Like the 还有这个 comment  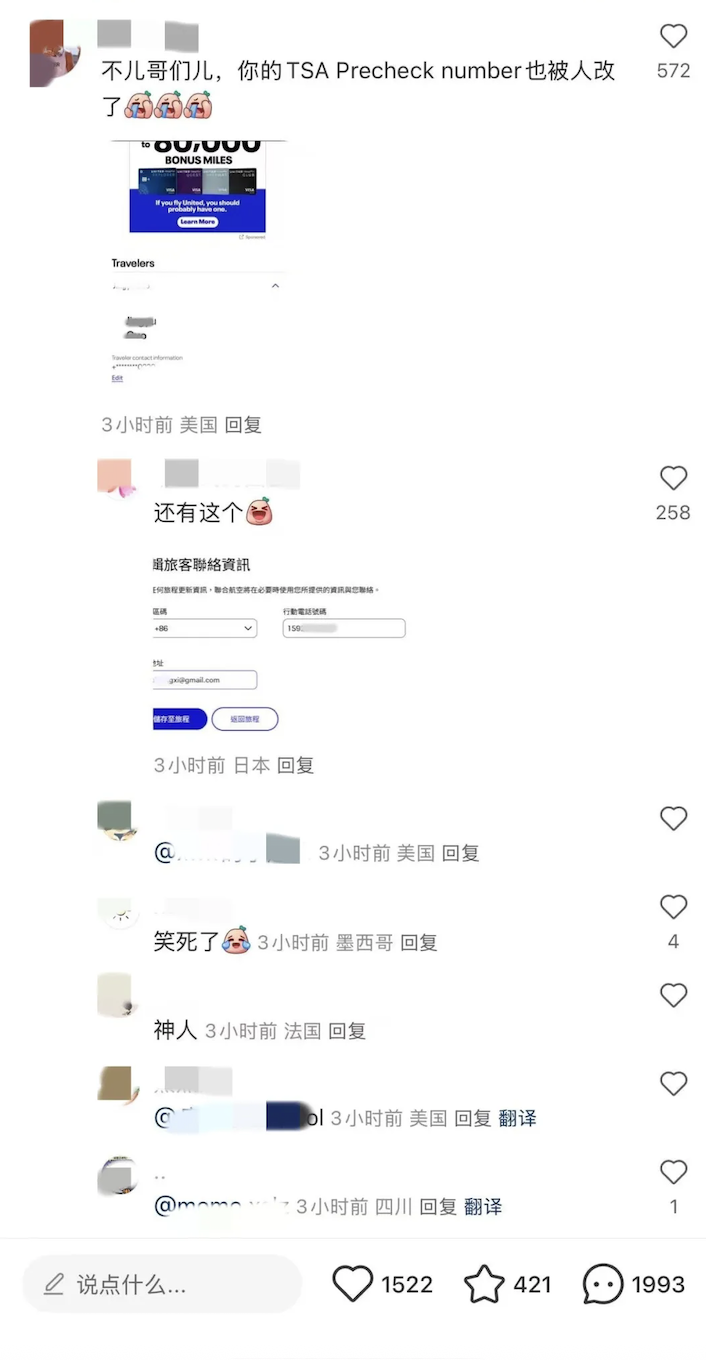pos(673,478)
